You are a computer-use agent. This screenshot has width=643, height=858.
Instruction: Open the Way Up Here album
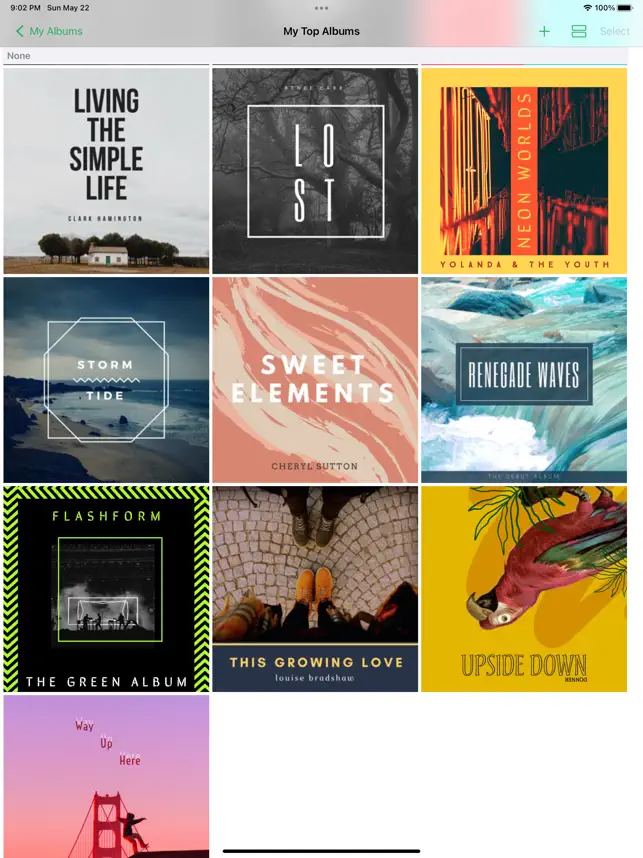(106, 775)
